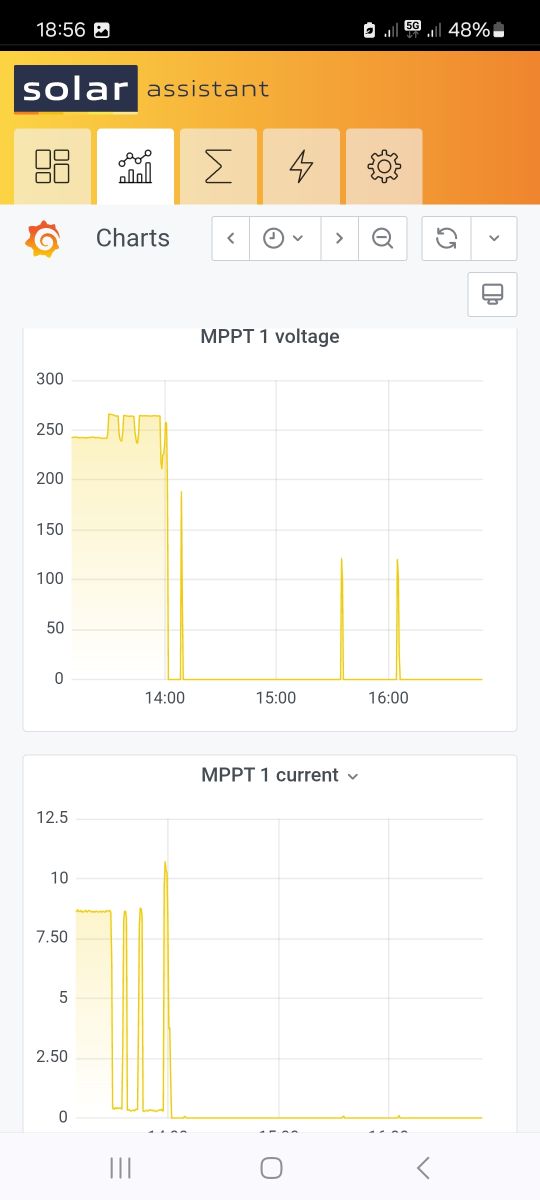This screenshot has height=1200, width=540.
Task: Shift time range backward with left arrow
Action: [231, 238]
